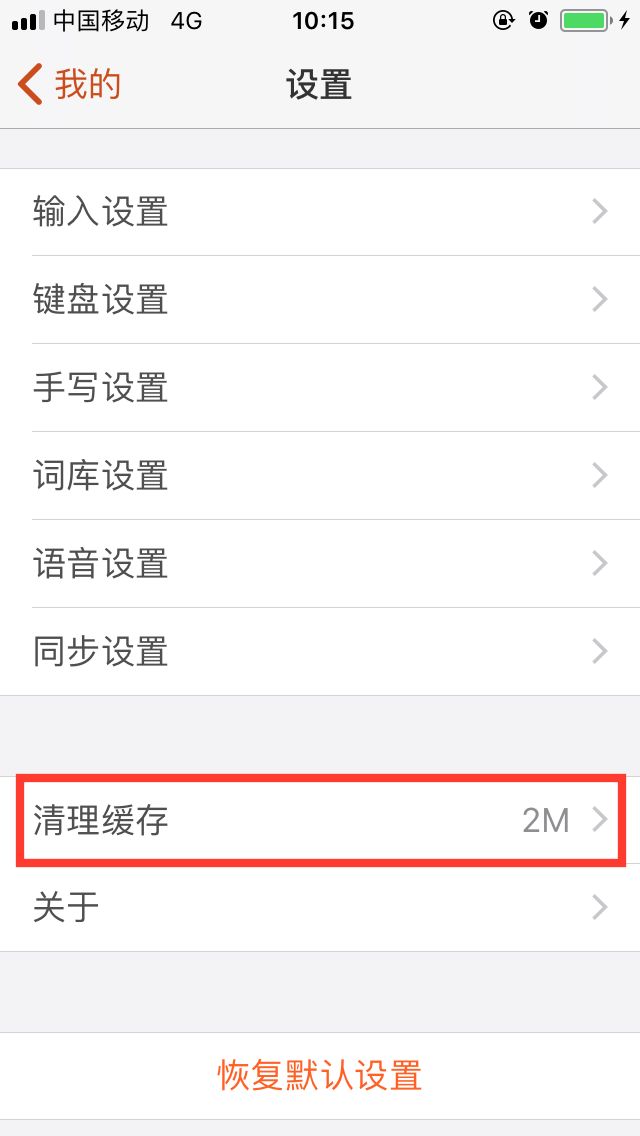Open 键盘设置 row
The height and width of the screenshot is (1136, 640).
320,300
